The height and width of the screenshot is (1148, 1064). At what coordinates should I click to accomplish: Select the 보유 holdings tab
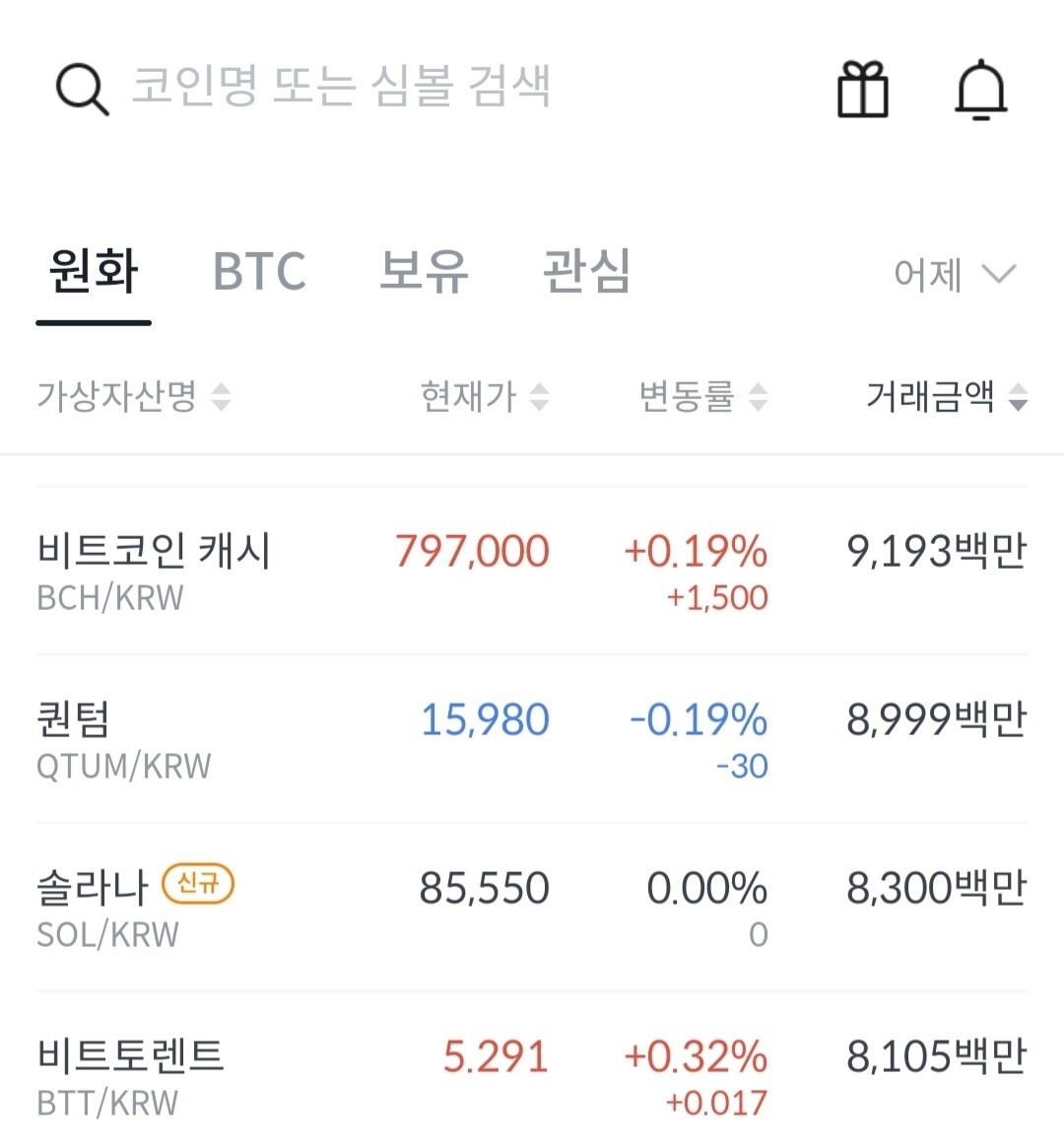(x=422, y=274)
